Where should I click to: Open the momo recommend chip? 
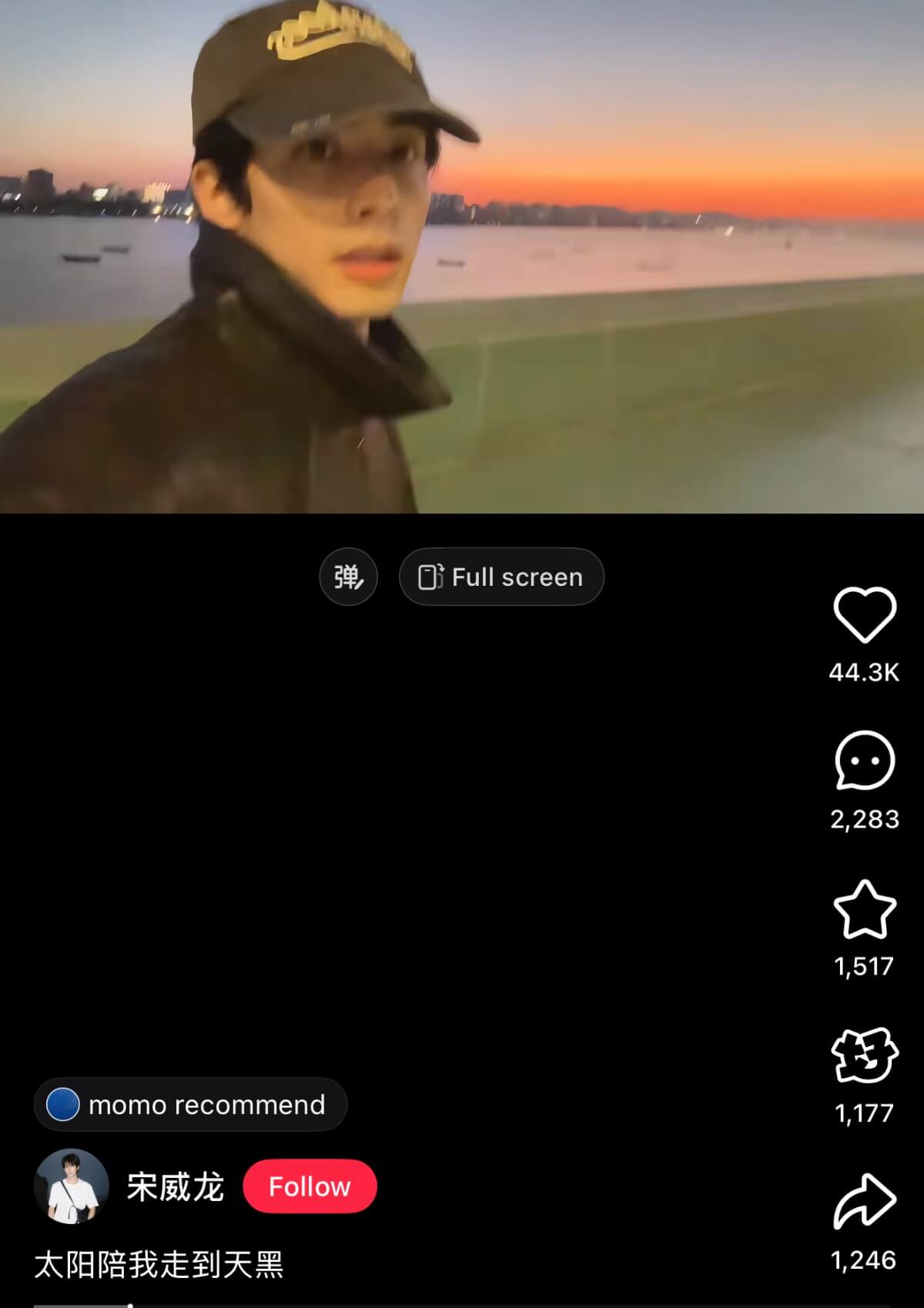tap(190, 1105)
